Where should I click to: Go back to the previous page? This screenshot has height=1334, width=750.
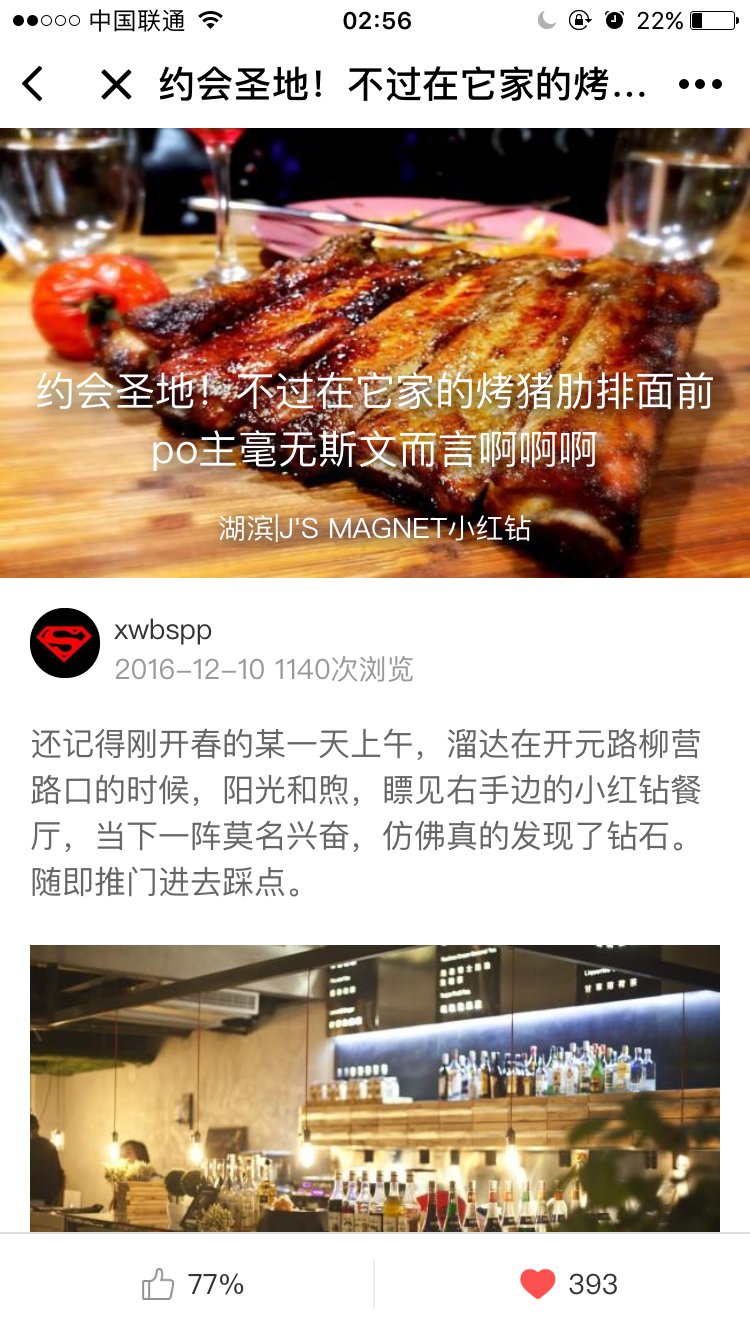click(34, 85)
